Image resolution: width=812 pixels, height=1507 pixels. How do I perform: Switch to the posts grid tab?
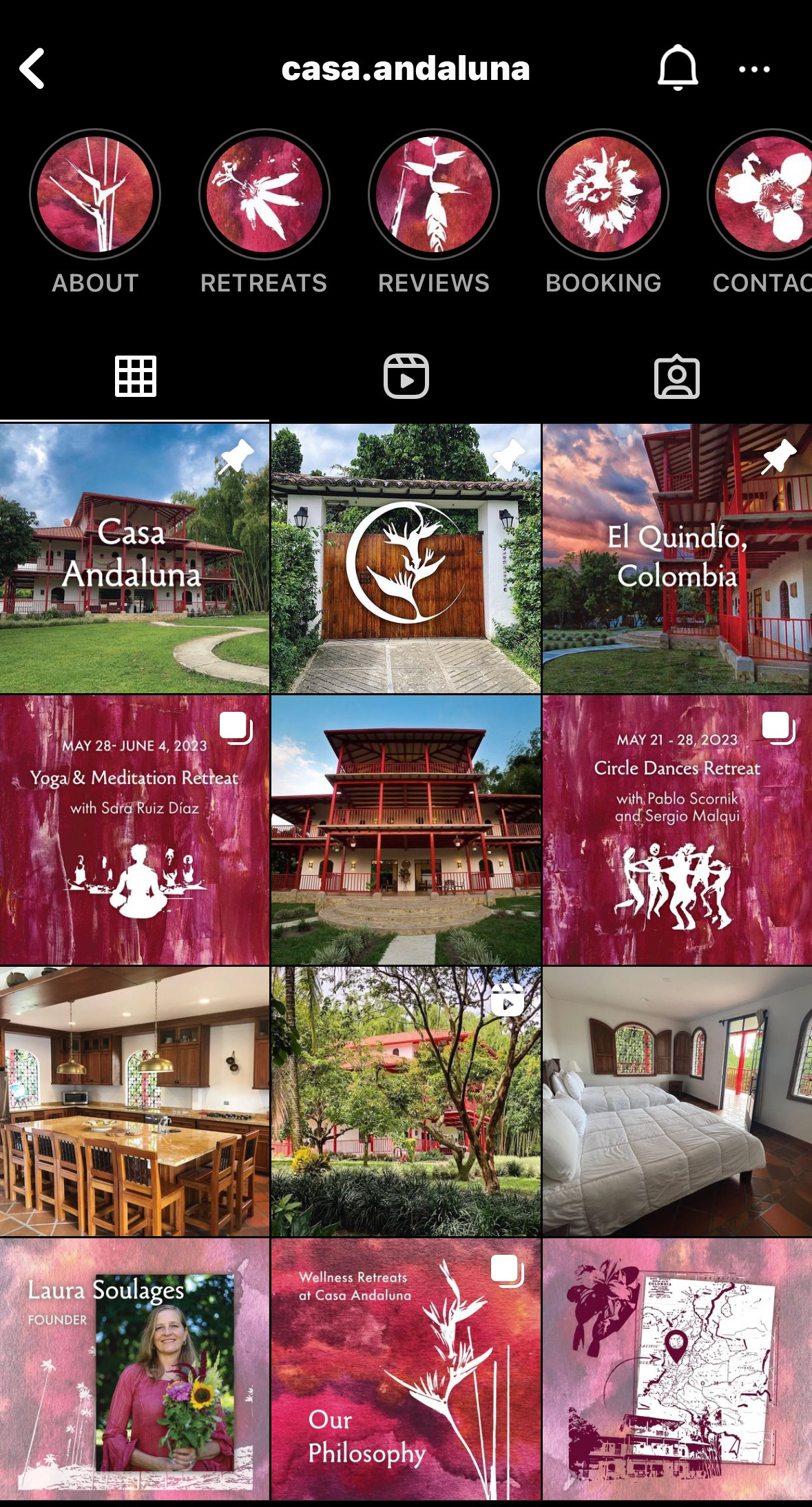(135, 376)
